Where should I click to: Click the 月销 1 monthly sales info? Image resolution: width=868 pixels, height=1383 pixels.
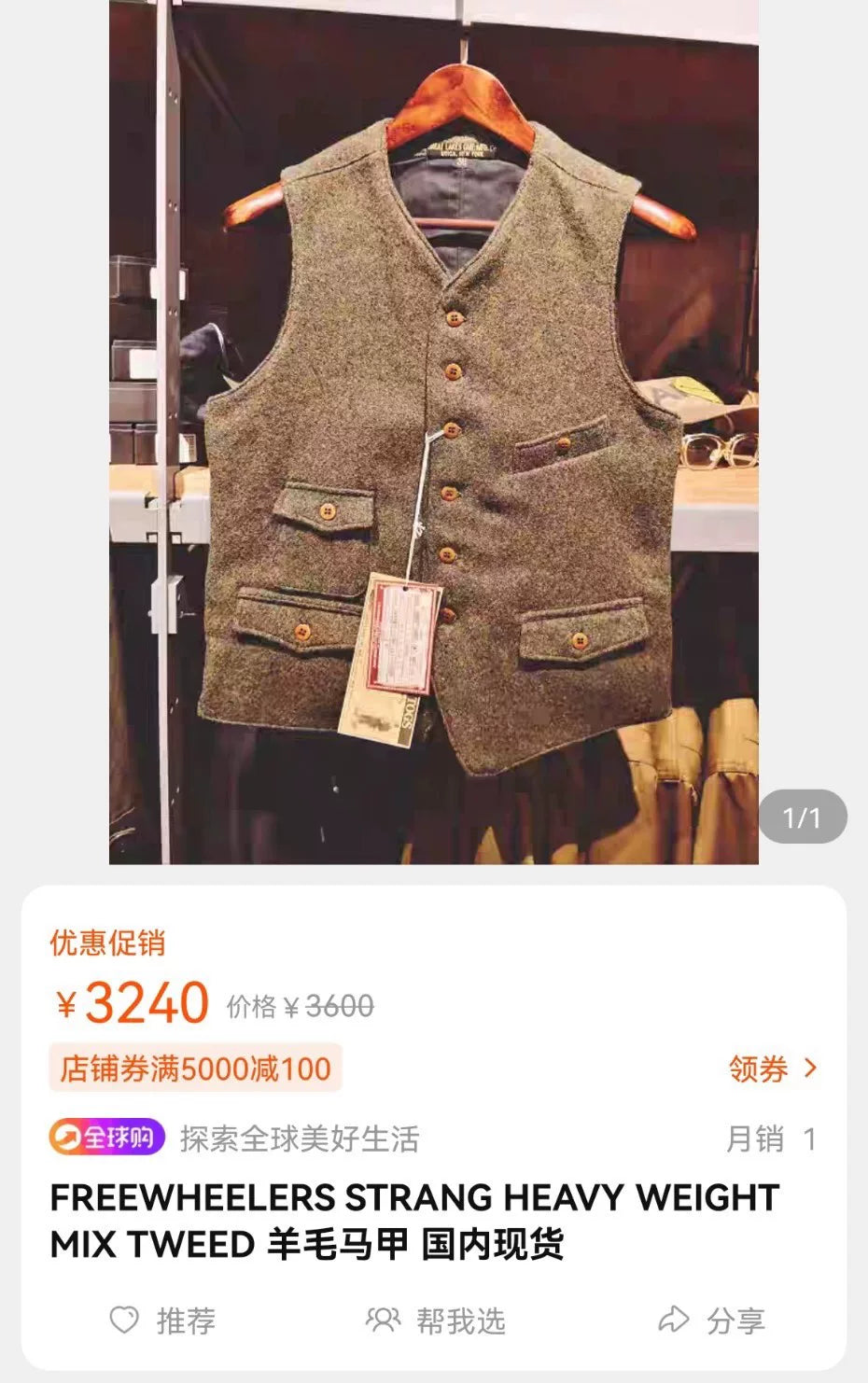pyautogui.click(x=776, y=1138)
